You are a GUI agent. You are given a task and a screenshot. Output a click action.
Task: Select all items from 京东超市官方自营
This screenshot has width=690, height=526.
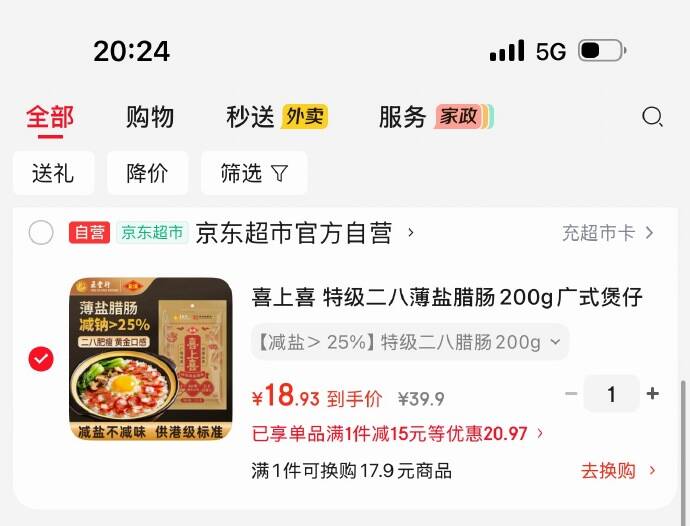coord(41,233)
